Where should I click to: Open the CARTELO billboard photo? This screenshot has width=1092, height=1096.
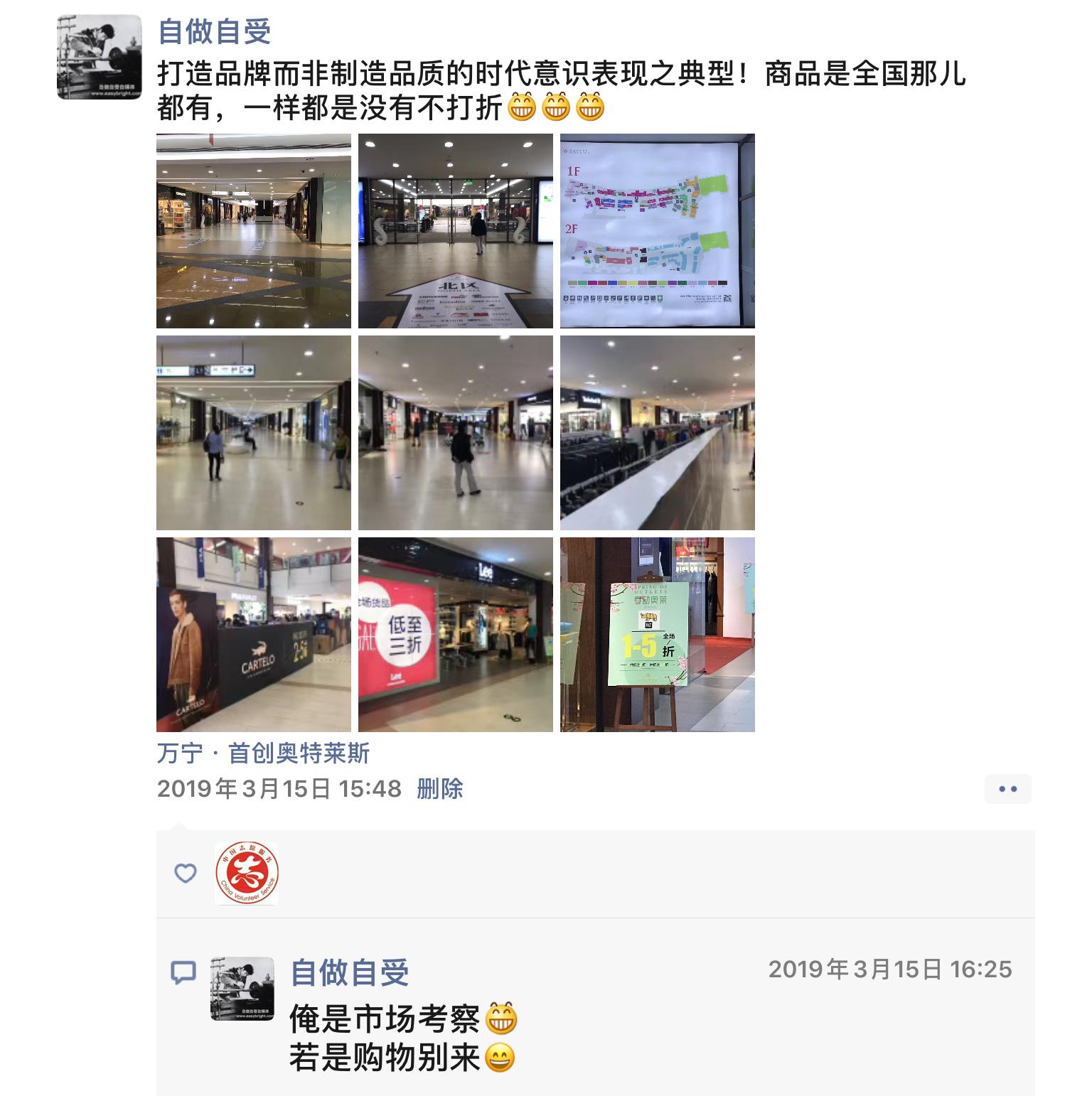pyautogui.click(x=253, y=634)
